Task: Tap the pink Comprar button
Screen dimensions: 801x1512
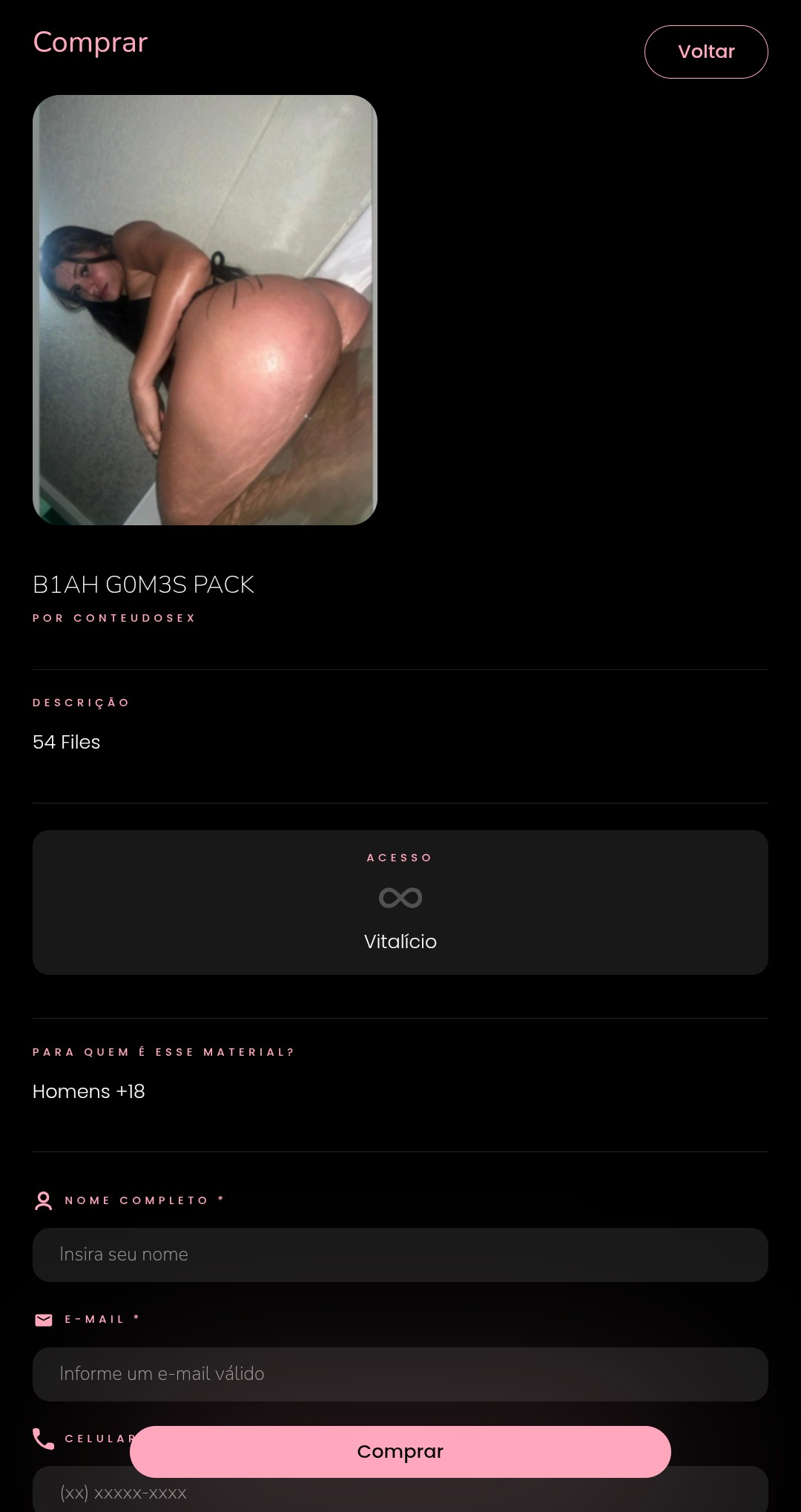Action: 400,1451
